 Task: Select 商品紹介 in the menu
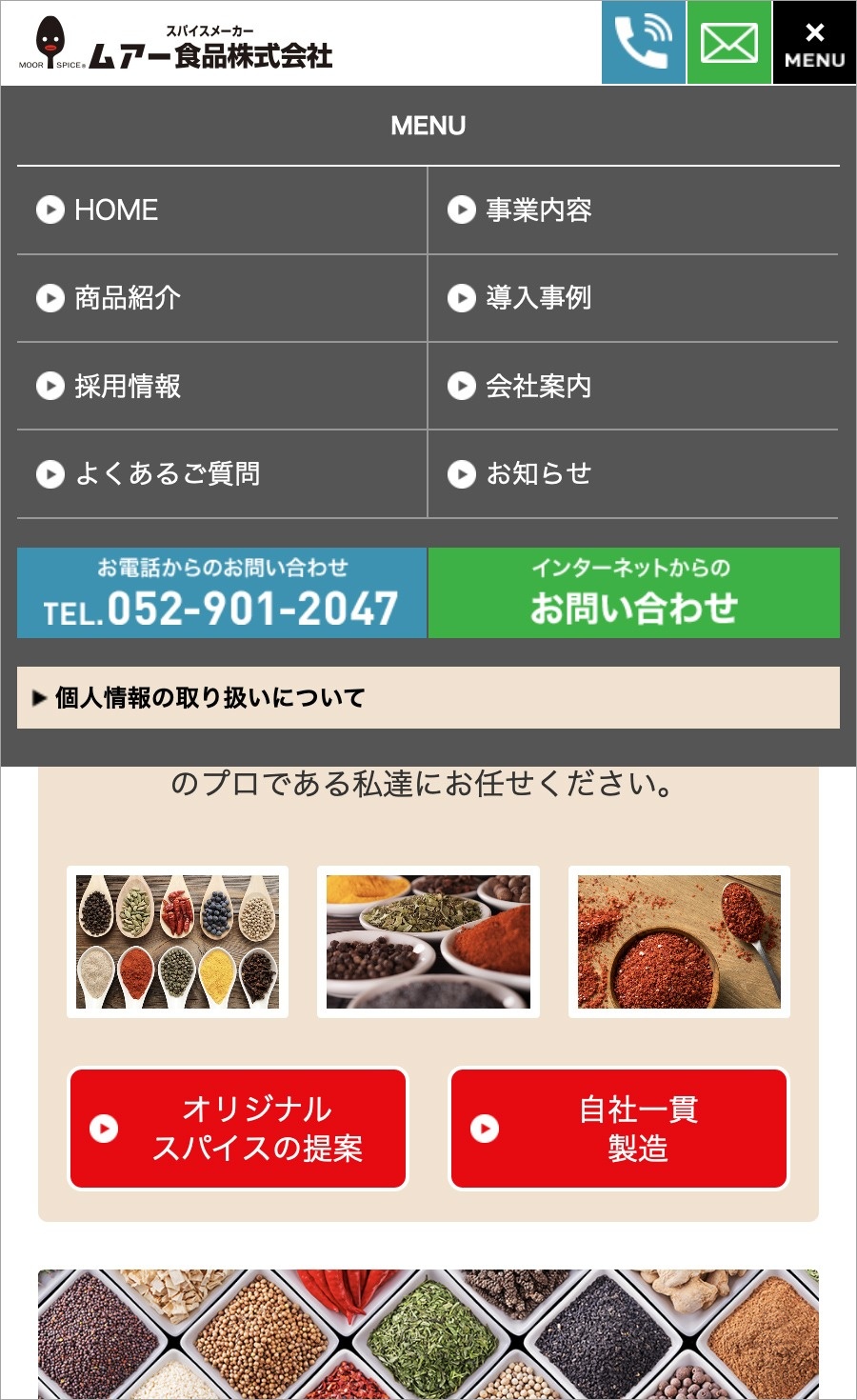[222, 298]
